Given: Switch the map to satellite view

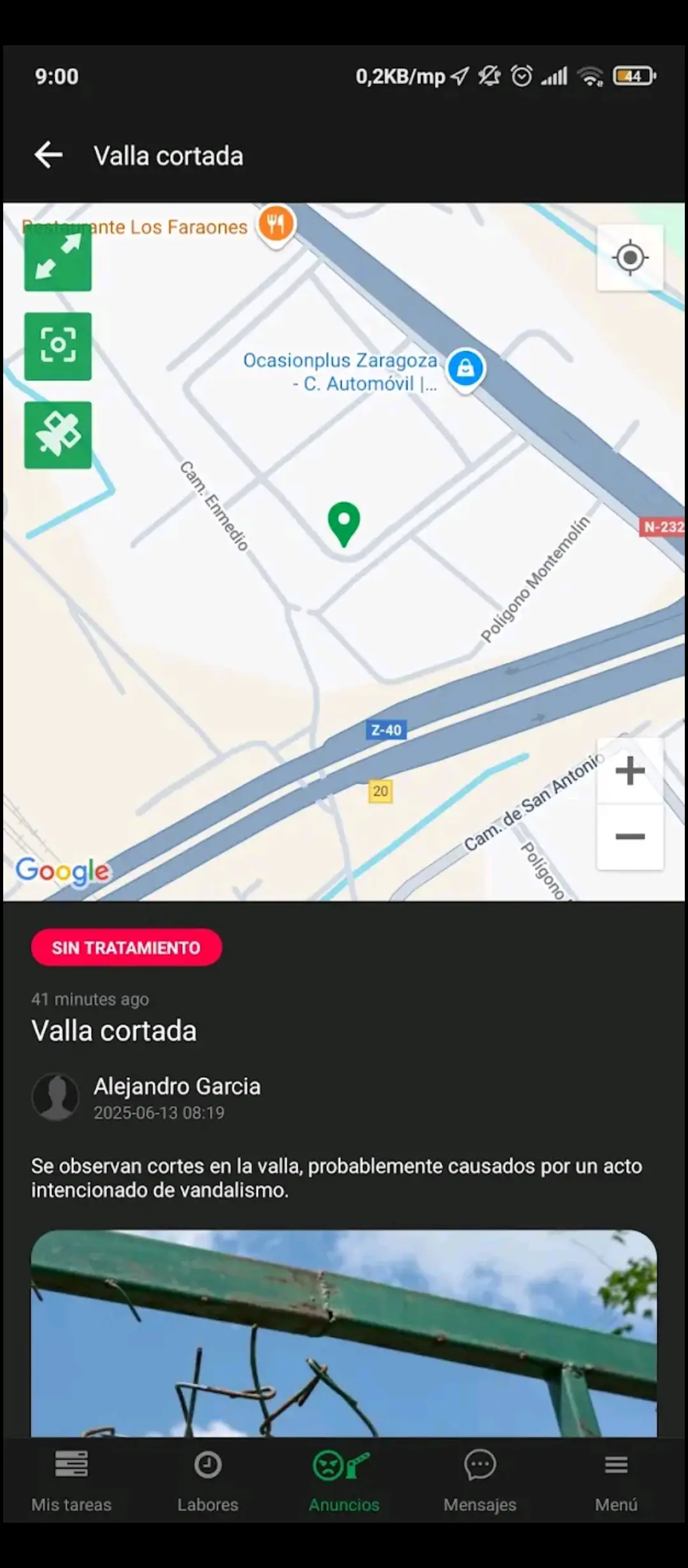Looking at the screenshot, I should point(58,435).
